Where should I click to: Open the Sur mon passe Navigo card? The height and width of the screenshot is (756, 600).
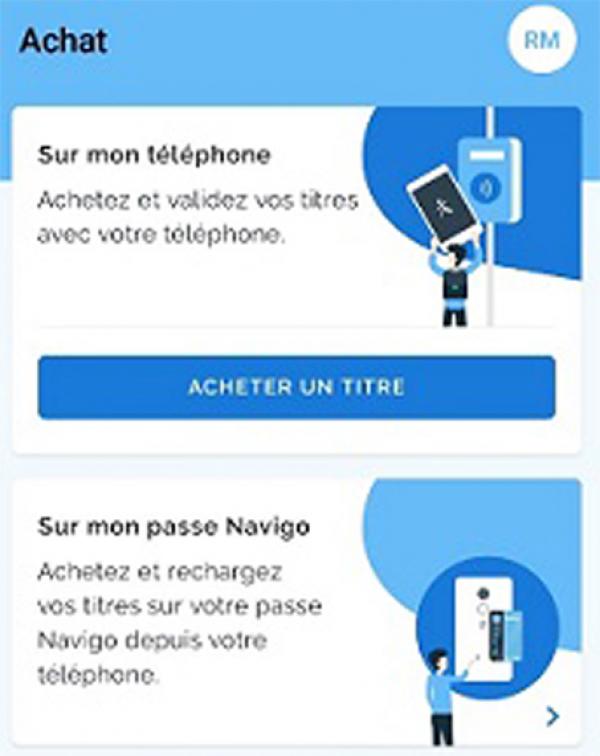(296, 610)
